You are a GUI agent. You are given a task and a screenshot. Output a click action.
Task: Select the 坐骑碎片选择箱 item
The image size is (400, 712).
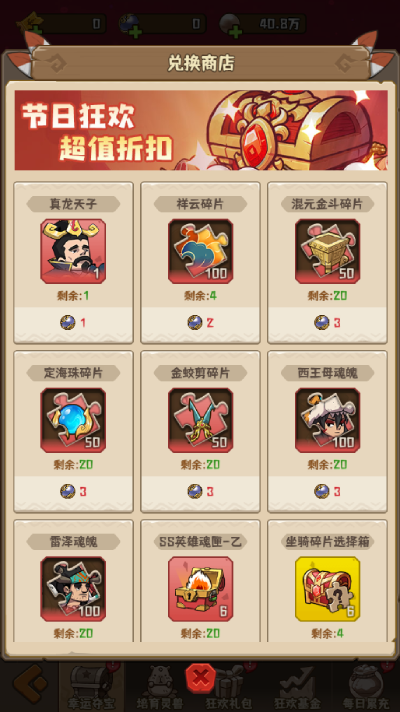click(327, 589)
